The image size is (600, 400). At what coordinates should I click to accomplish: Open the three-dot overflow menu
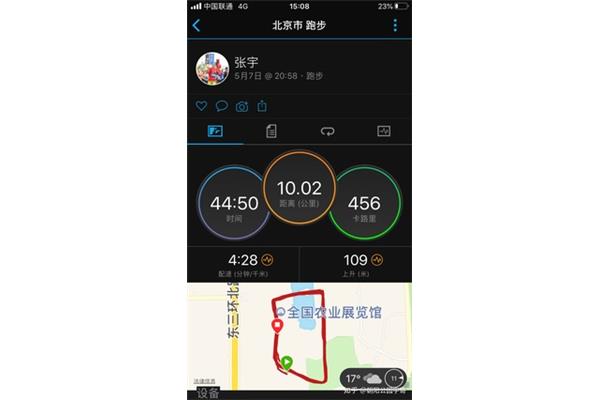point(395,25)
